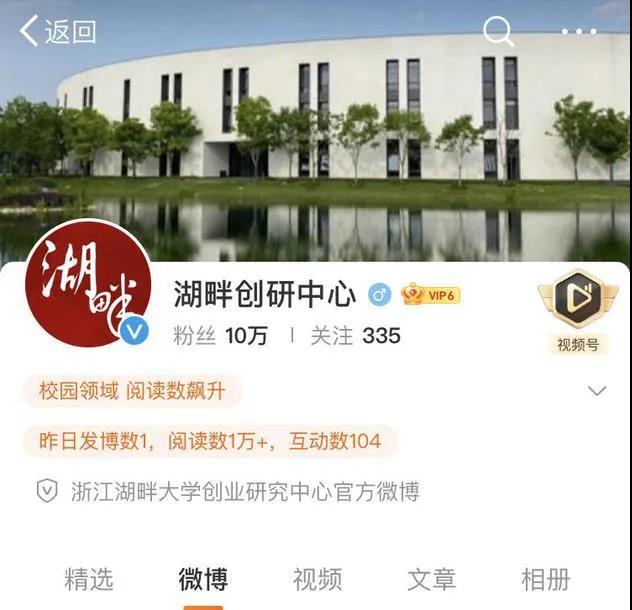Viewport: 632px width, 610px height.
Task: View the 关注 335 following list
Action: tap(355, 336)
